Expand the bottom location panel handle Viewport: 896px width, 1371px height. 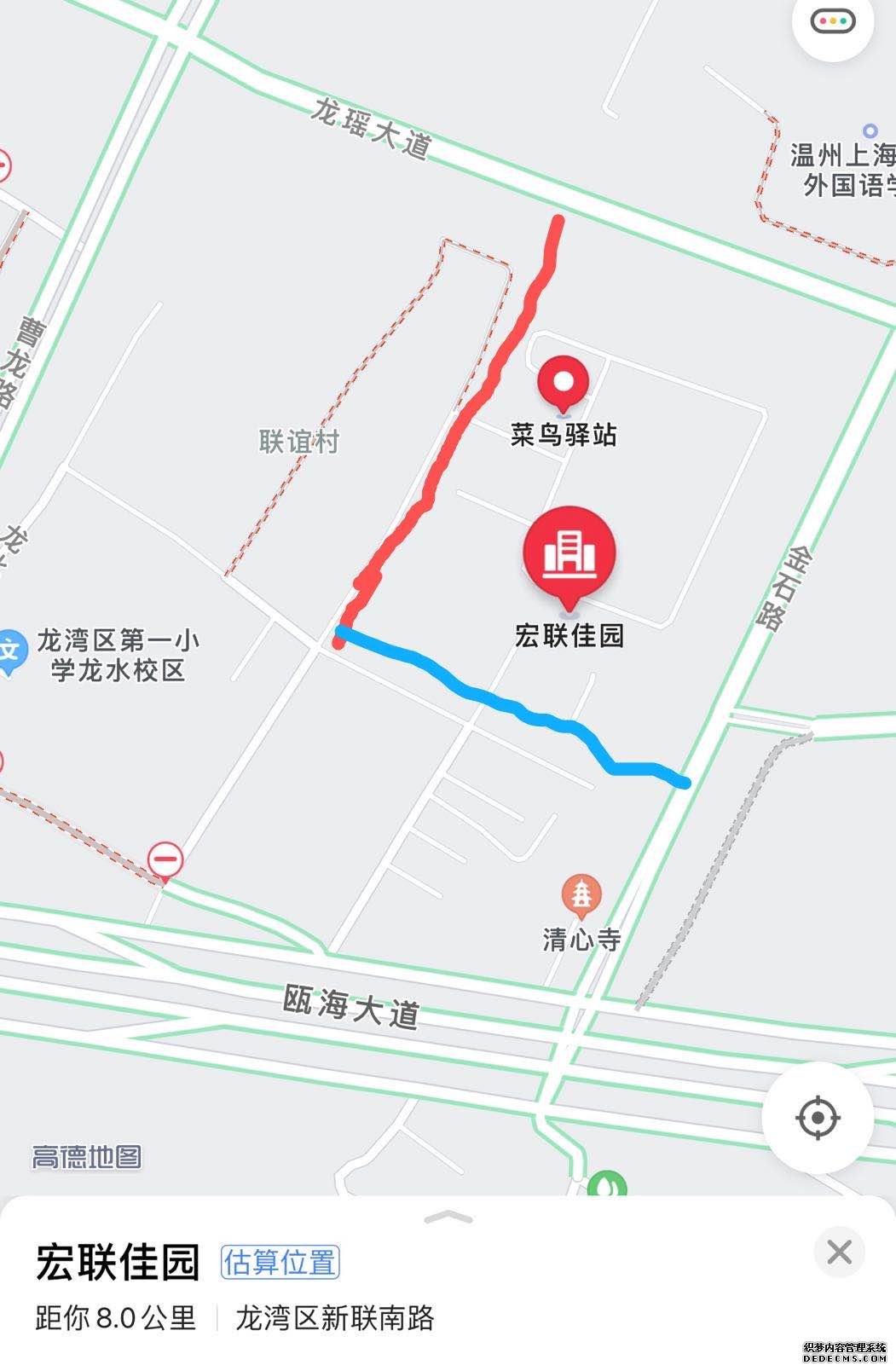pyautogui.click(x=448, y=1218)
